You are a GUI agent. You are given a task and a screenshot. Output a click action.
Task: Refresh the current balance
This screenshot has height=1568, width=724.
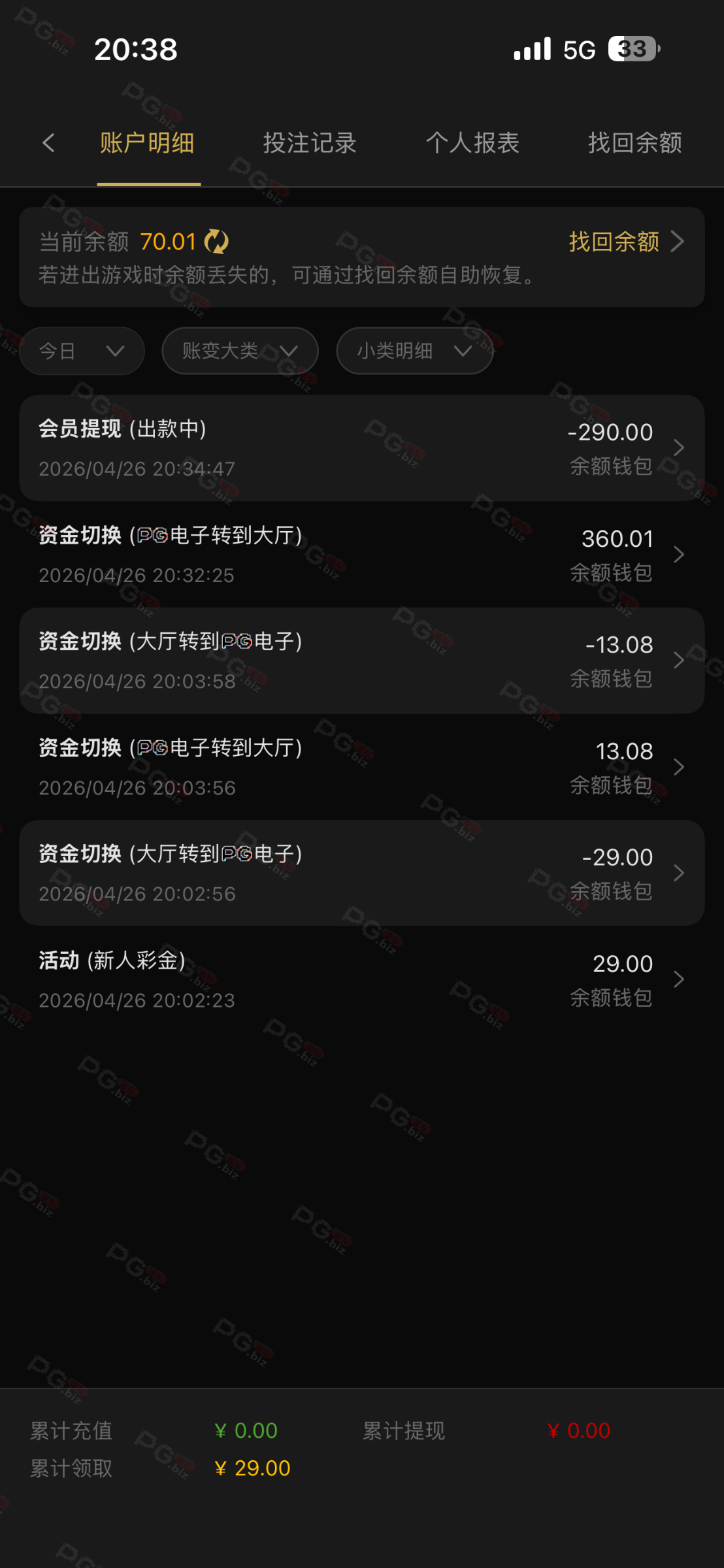tap(216, 242)
